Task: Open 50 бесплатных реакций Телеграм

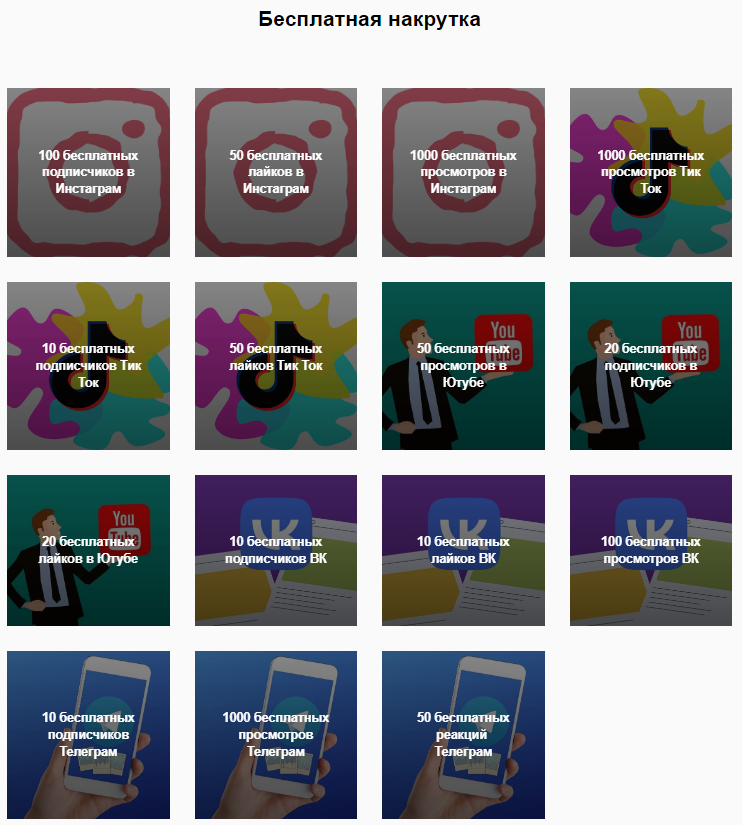Action: tap(463, 734)
